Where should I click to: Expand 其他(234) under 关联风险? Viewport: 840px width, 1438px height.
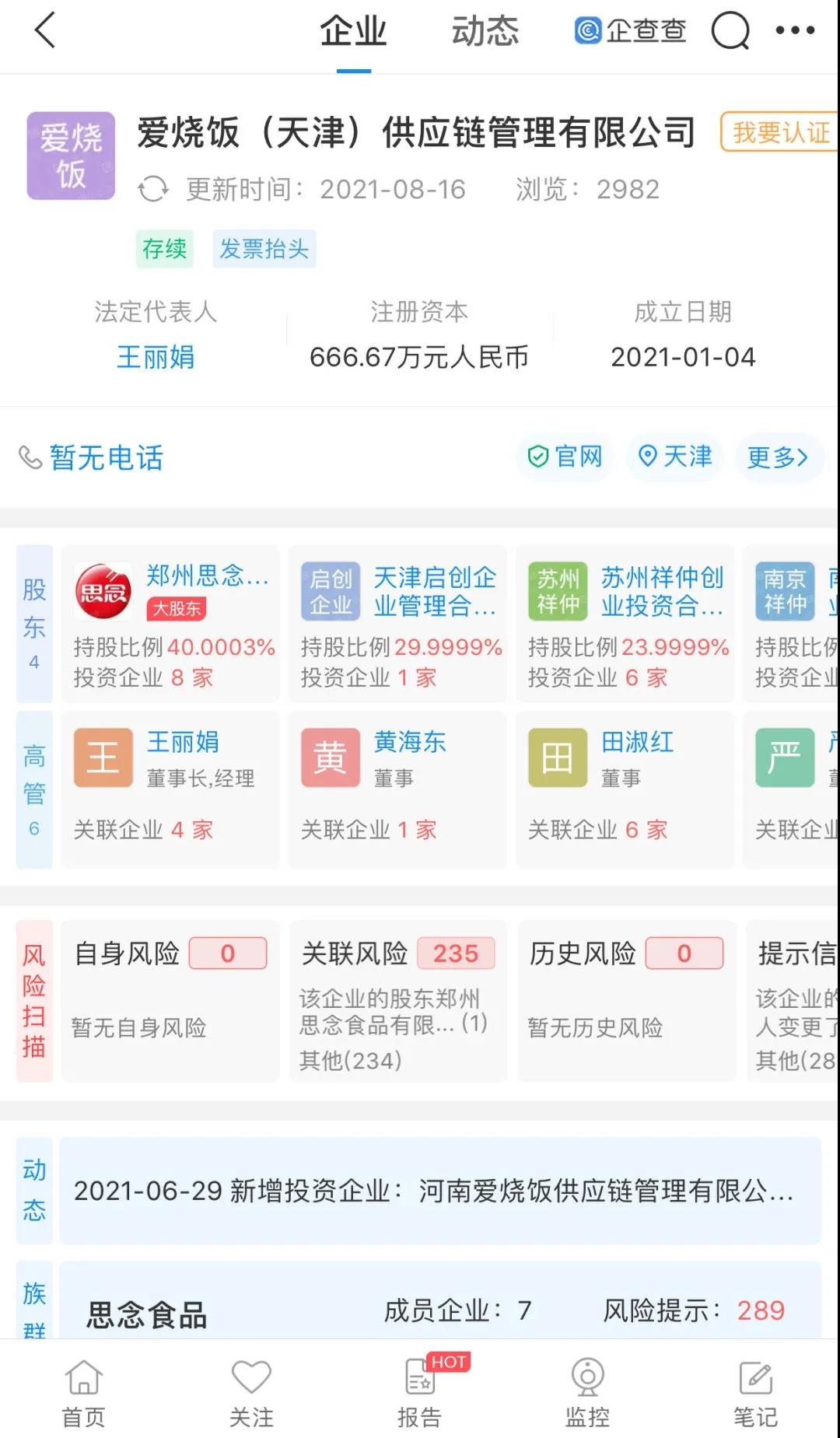(x=348, y=1059)
